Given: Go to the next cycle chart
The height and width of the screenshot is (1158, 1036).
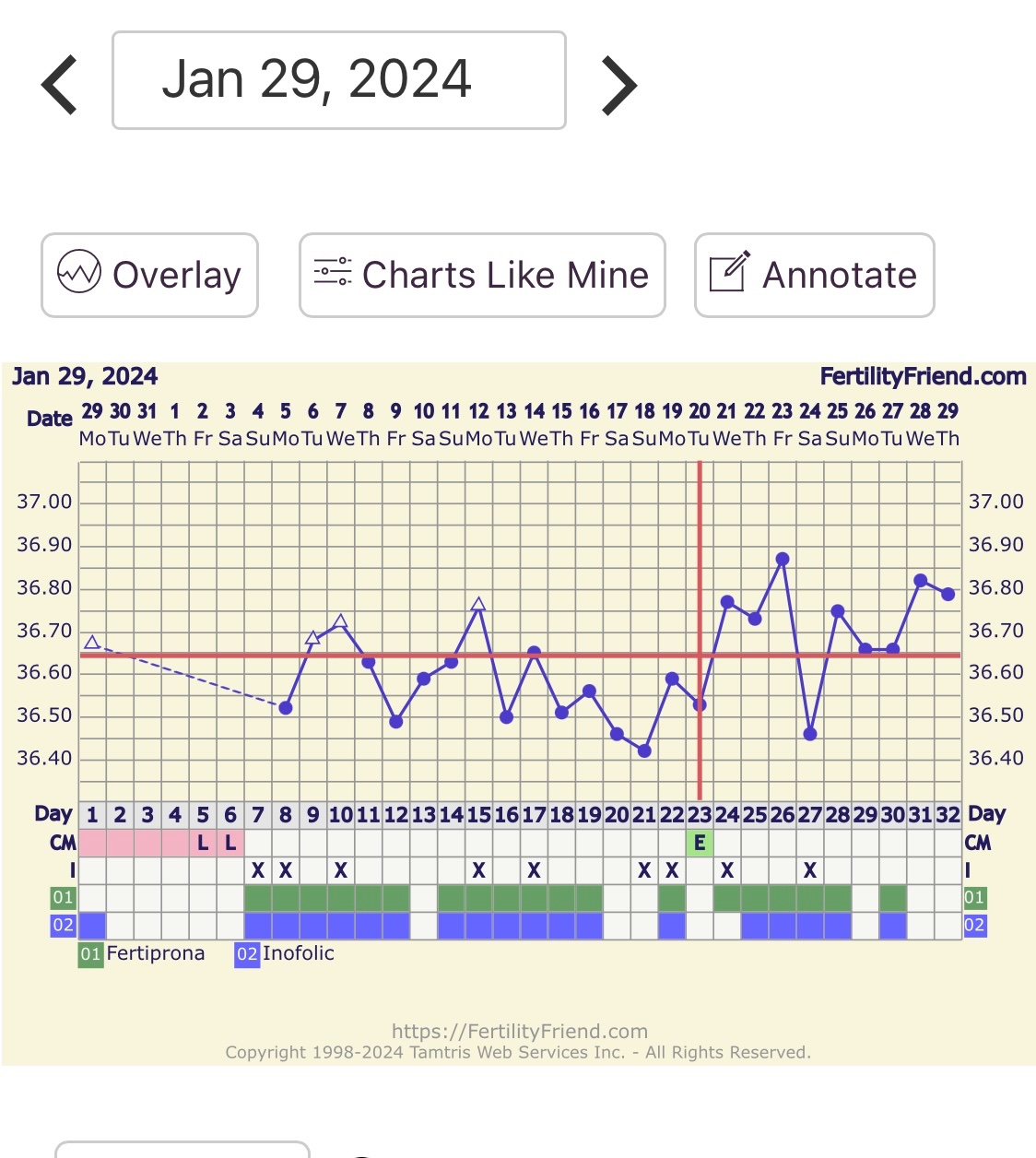Looking at the screenshot, I should point(619,85).
